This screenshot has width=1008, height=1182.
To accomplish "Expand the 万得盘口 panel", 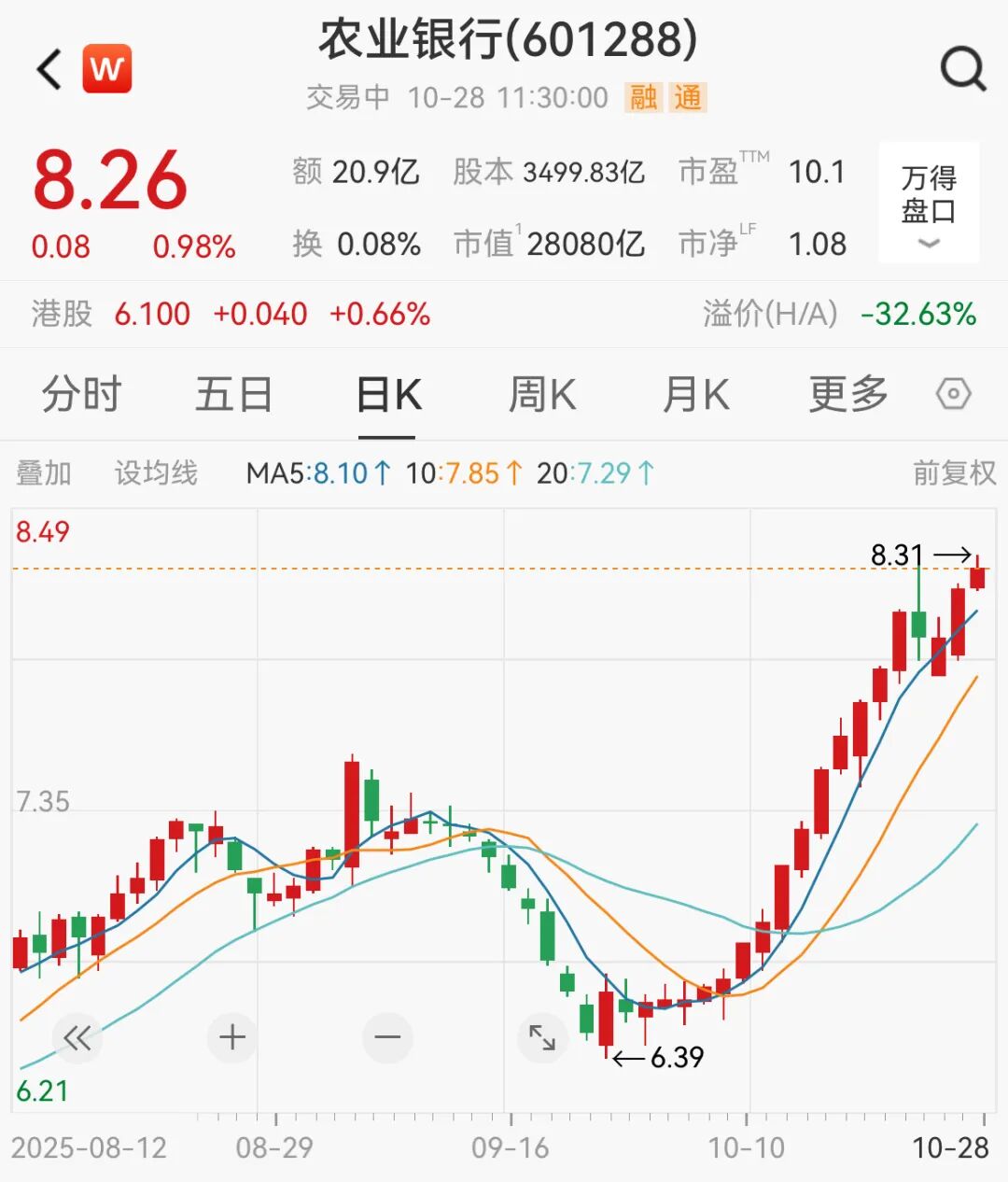I will click(x=929, y=204).
